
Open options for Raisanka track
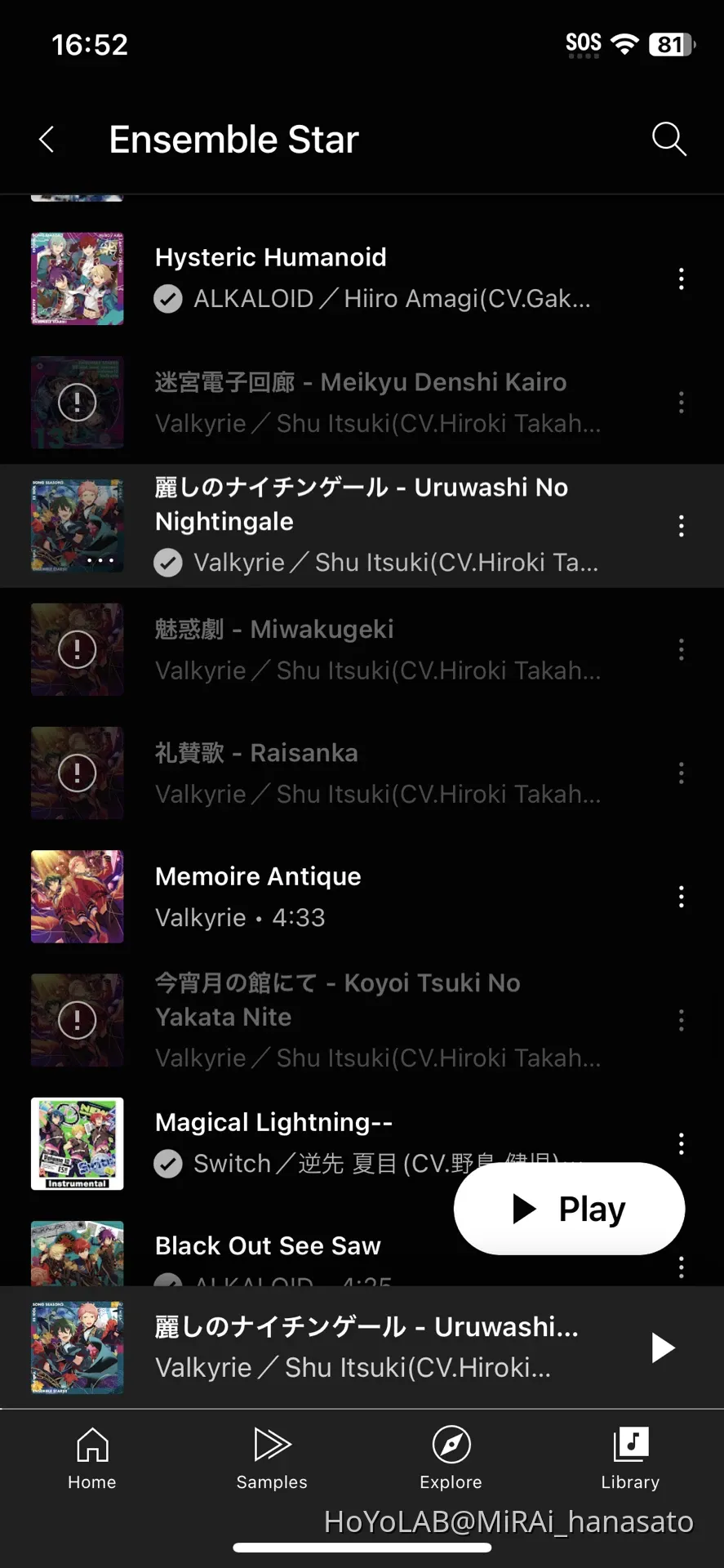click(x=681, y=773)
